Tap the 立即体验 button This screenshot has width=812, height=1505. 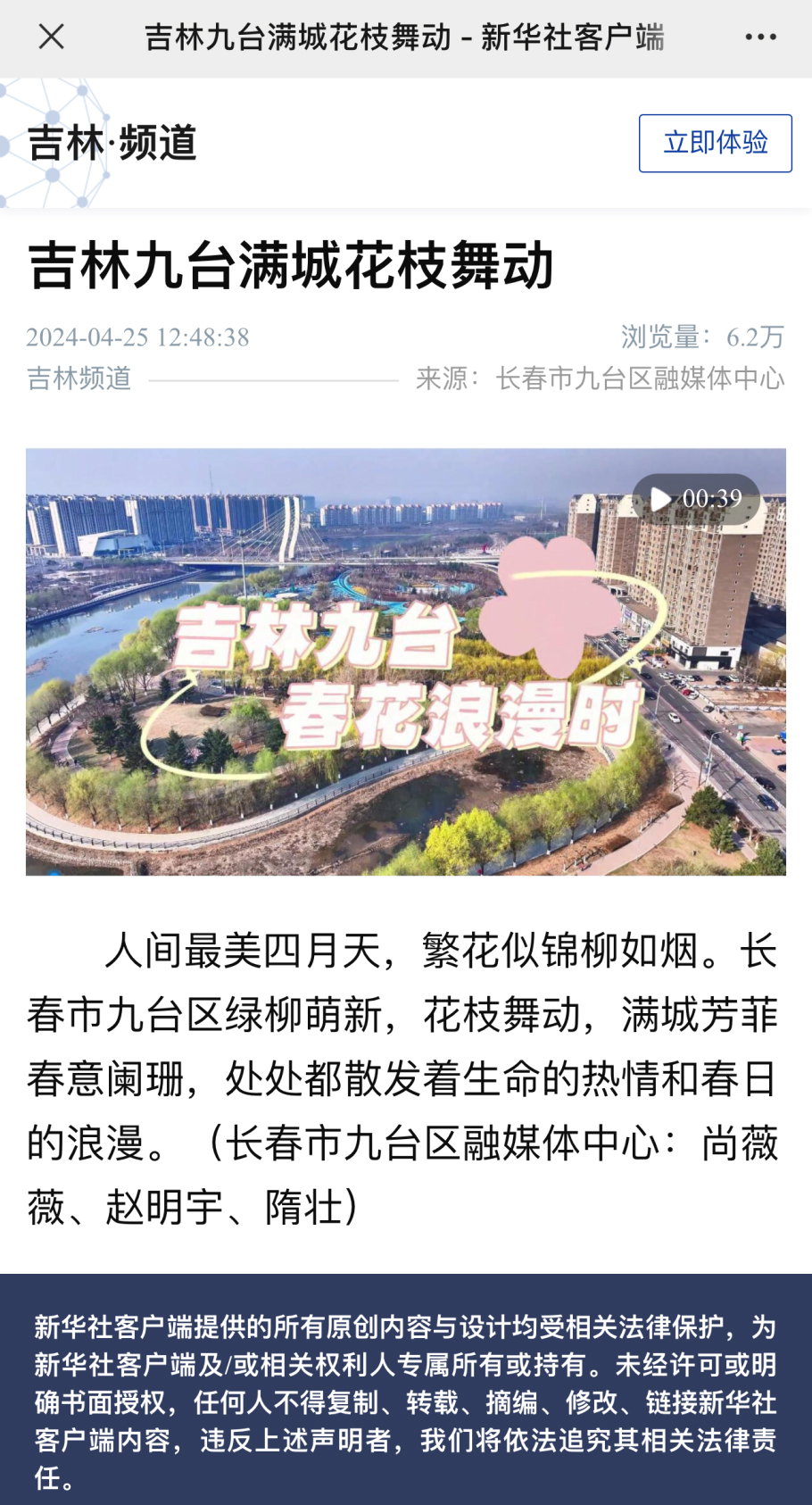tap(715, 143)
